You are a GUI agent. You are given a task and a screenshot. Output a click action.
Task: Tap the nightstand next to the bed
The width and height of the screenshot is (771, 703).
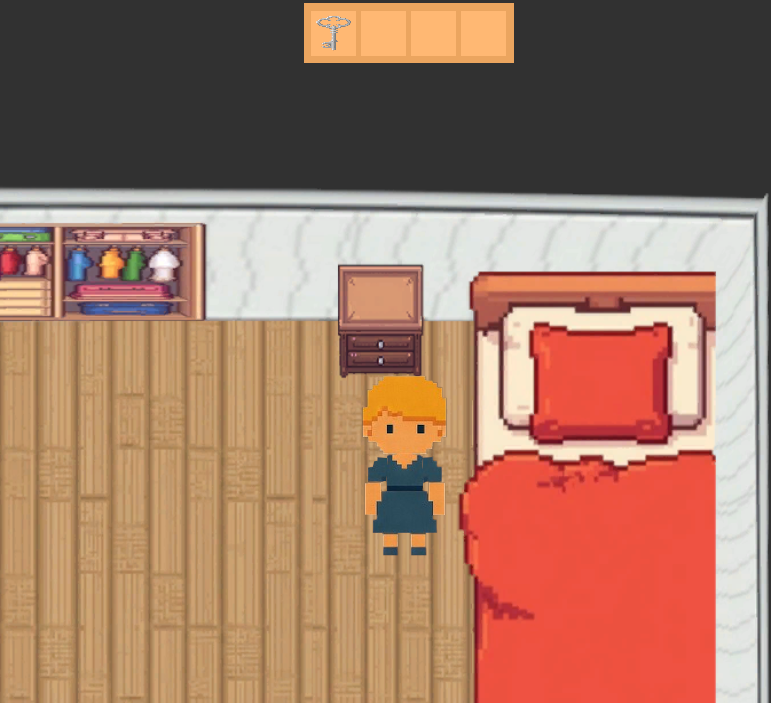pyautogui.click(x=380, y=320)
